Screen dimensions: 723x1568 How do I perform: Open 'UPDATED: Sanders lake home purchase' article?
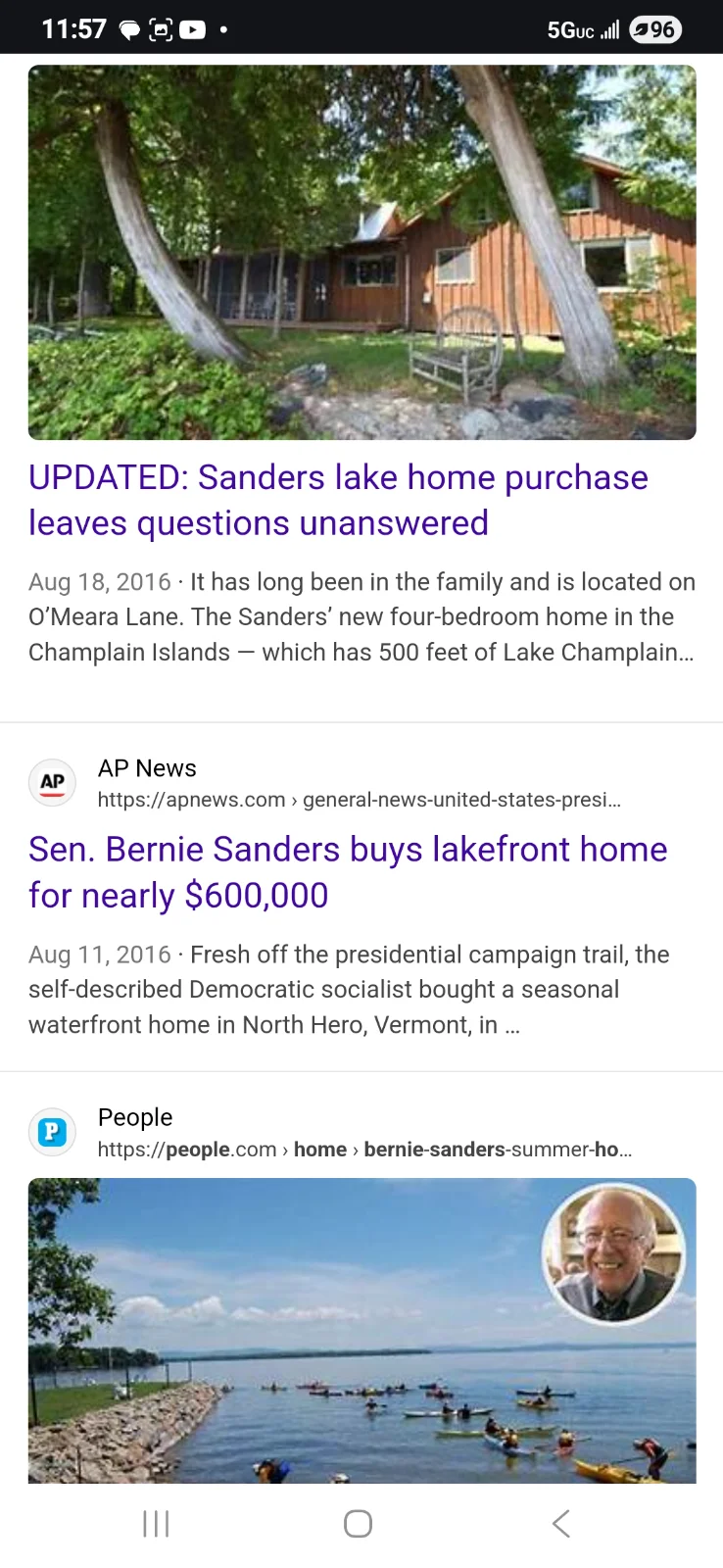pos(338,500)
